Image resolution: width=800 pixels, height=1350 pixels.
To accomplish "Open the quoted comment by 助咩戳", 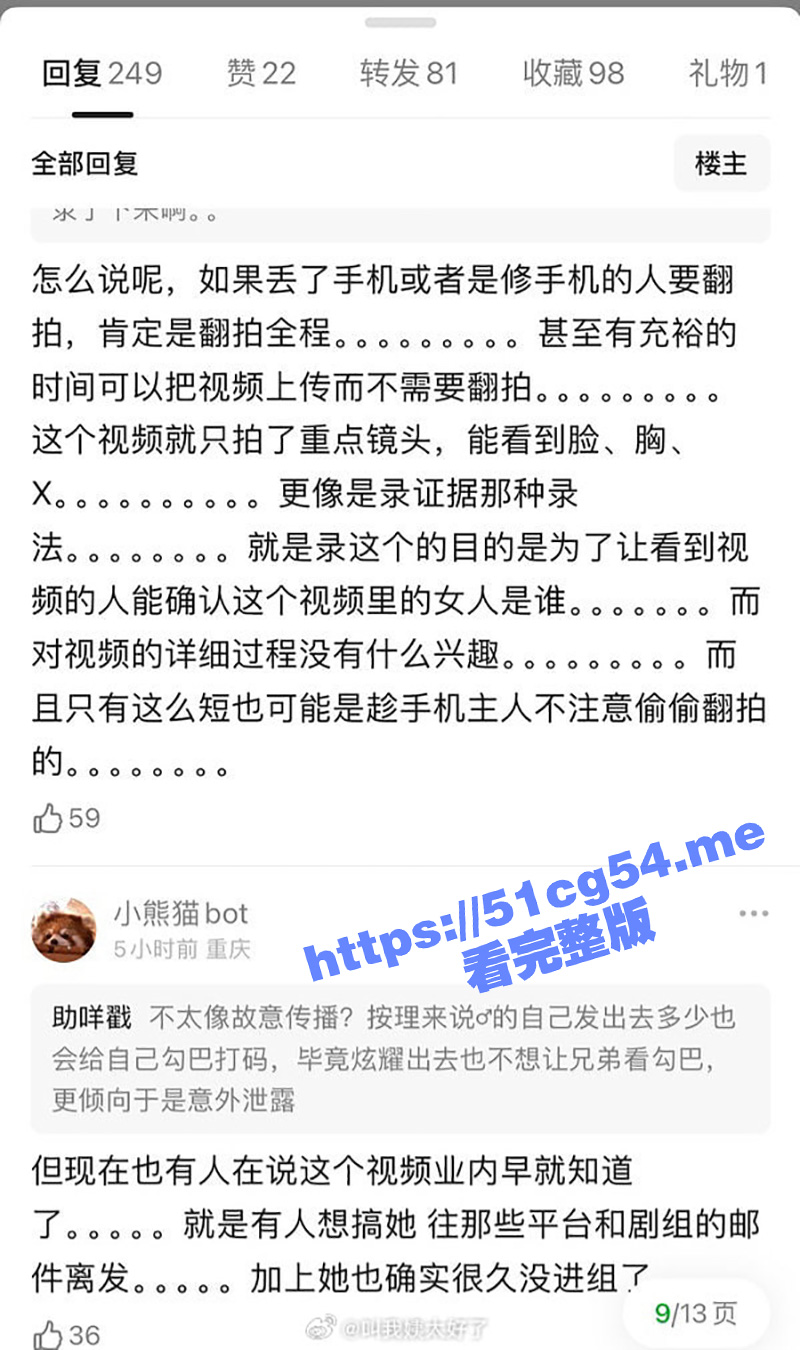I will [401, 1058].
